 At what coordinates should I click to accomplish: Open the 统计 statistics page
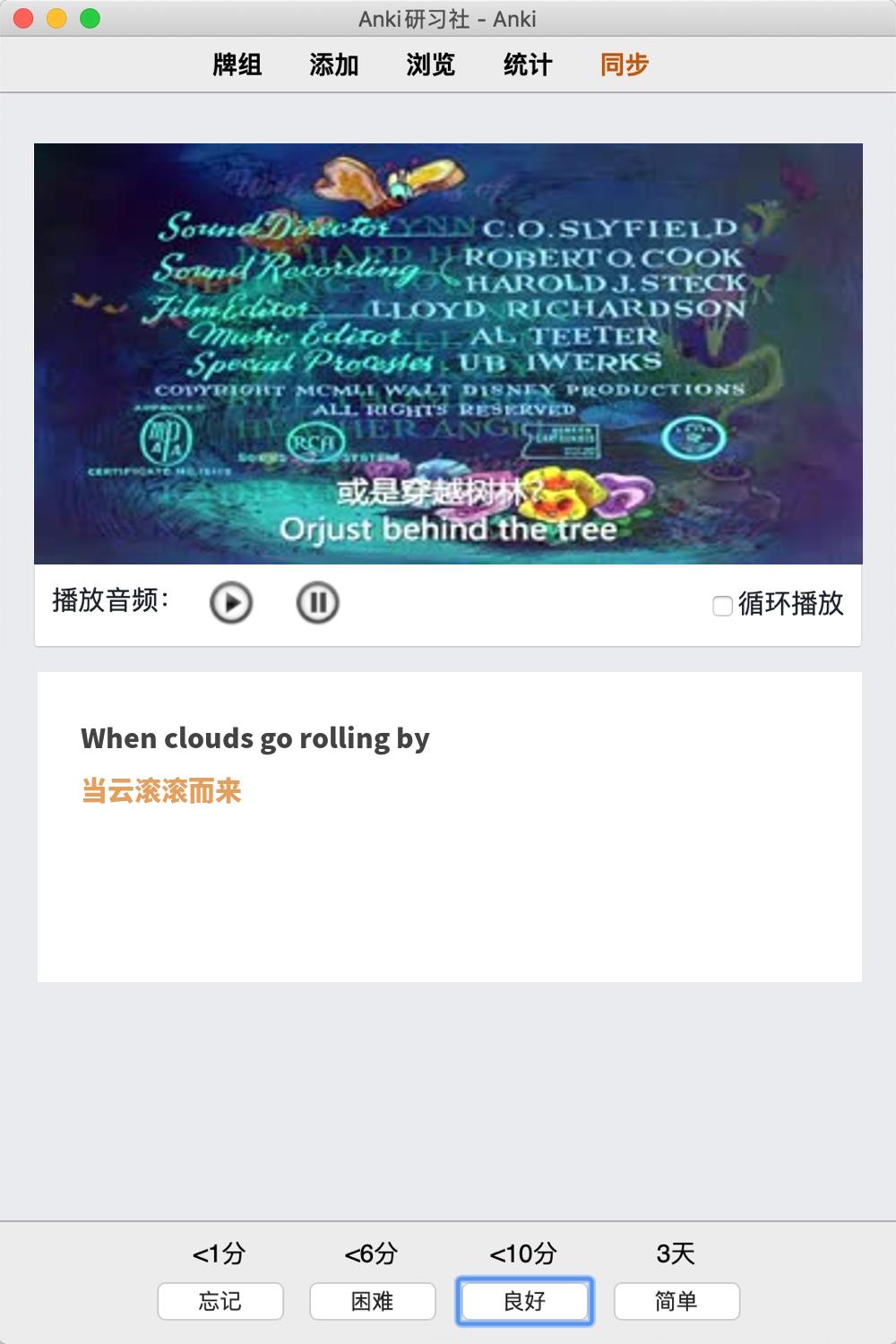click(528, 65)
